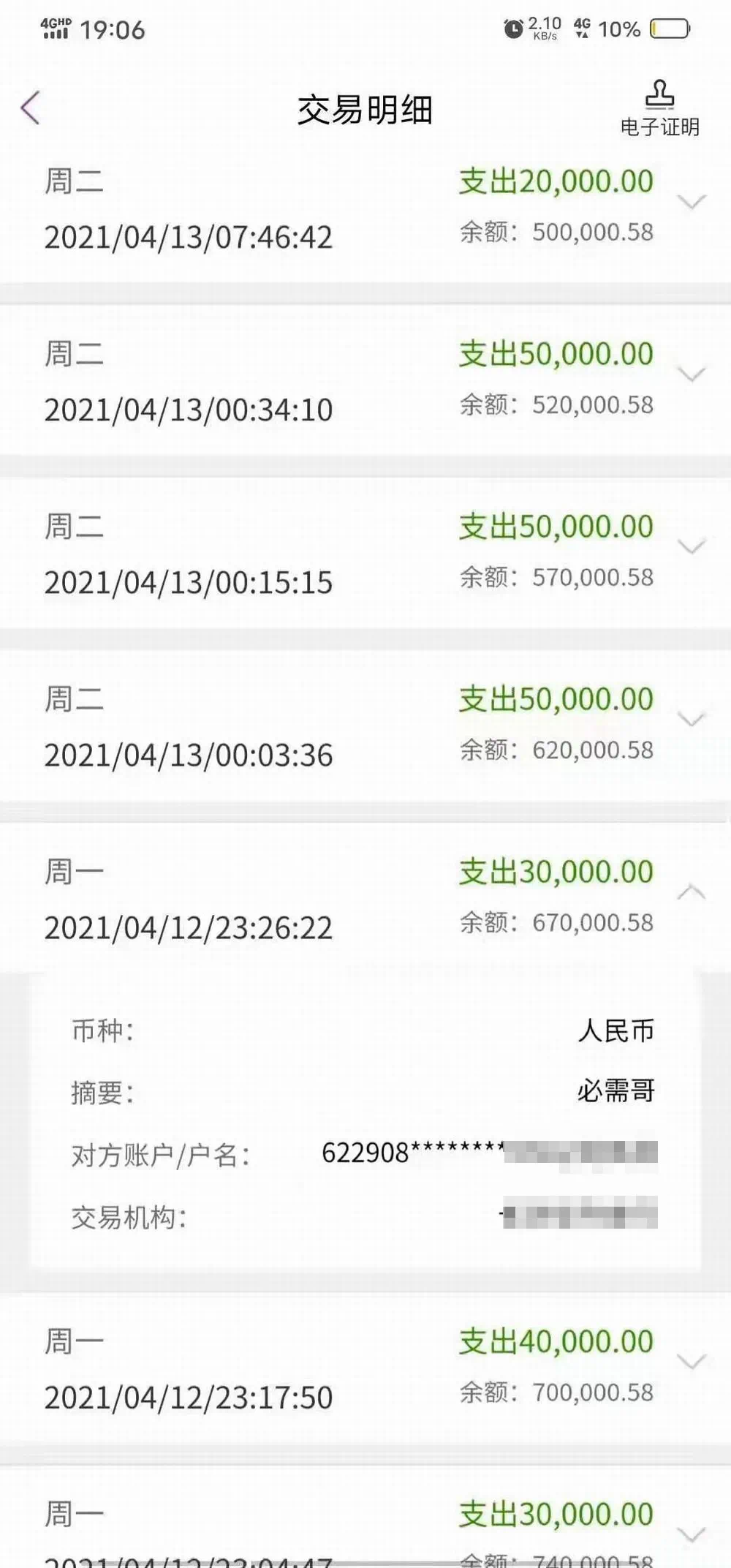Expand the 00:34:10 支出50,000.00 transaction
This screenshot has height=1568, width=731.
pos(691,375)
